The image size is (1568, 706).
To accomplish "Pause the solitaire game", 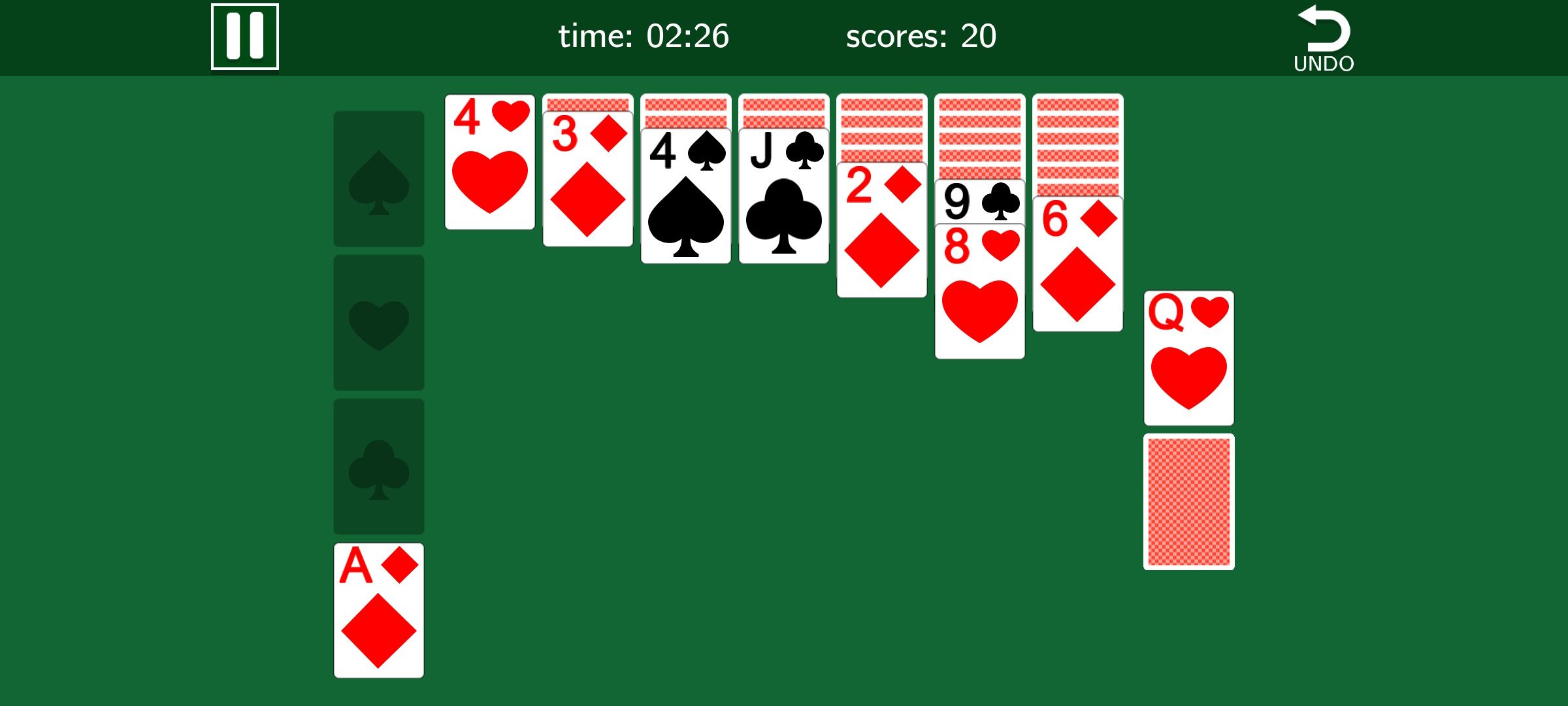I will pos(245,37).
